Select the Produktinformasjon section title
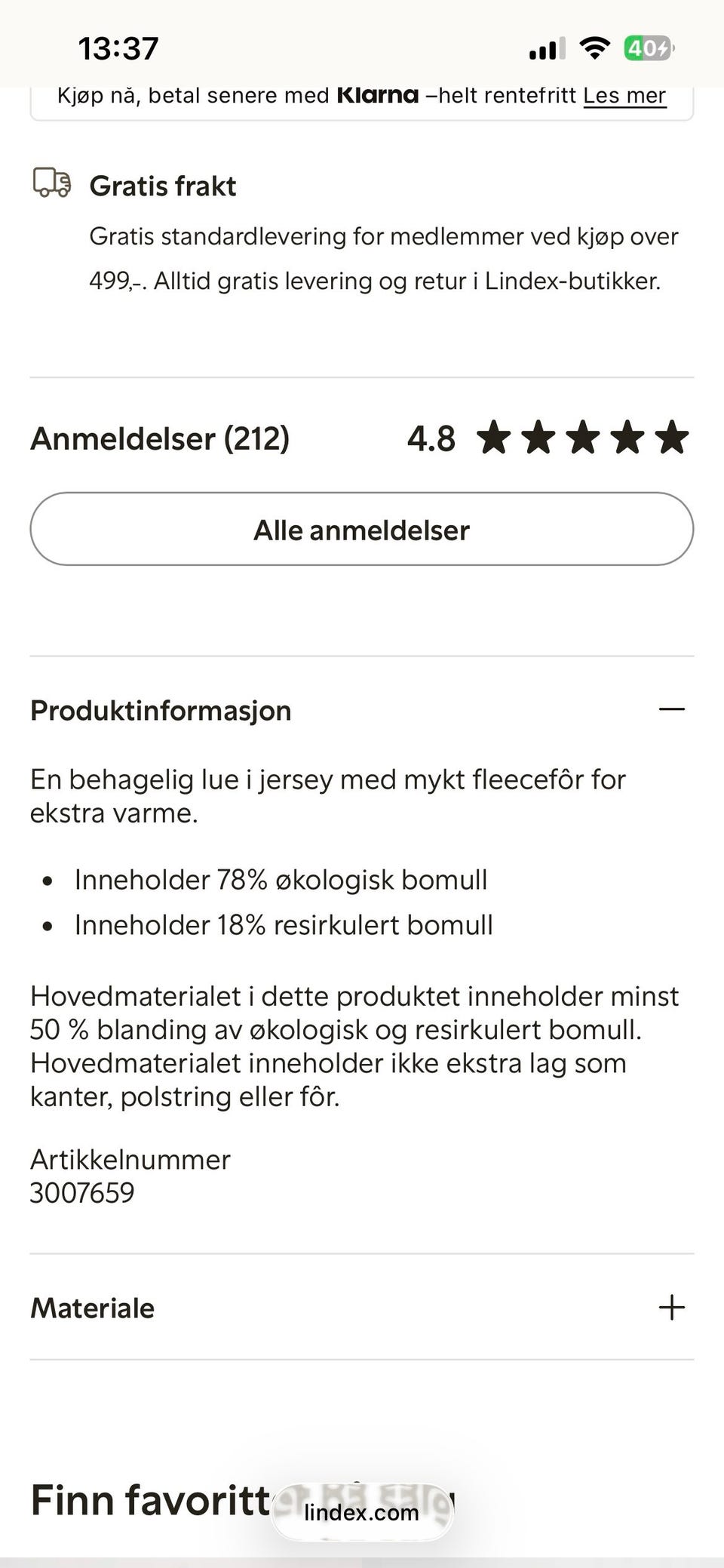This screenshot has height=1568, width=724. point(161,709)
